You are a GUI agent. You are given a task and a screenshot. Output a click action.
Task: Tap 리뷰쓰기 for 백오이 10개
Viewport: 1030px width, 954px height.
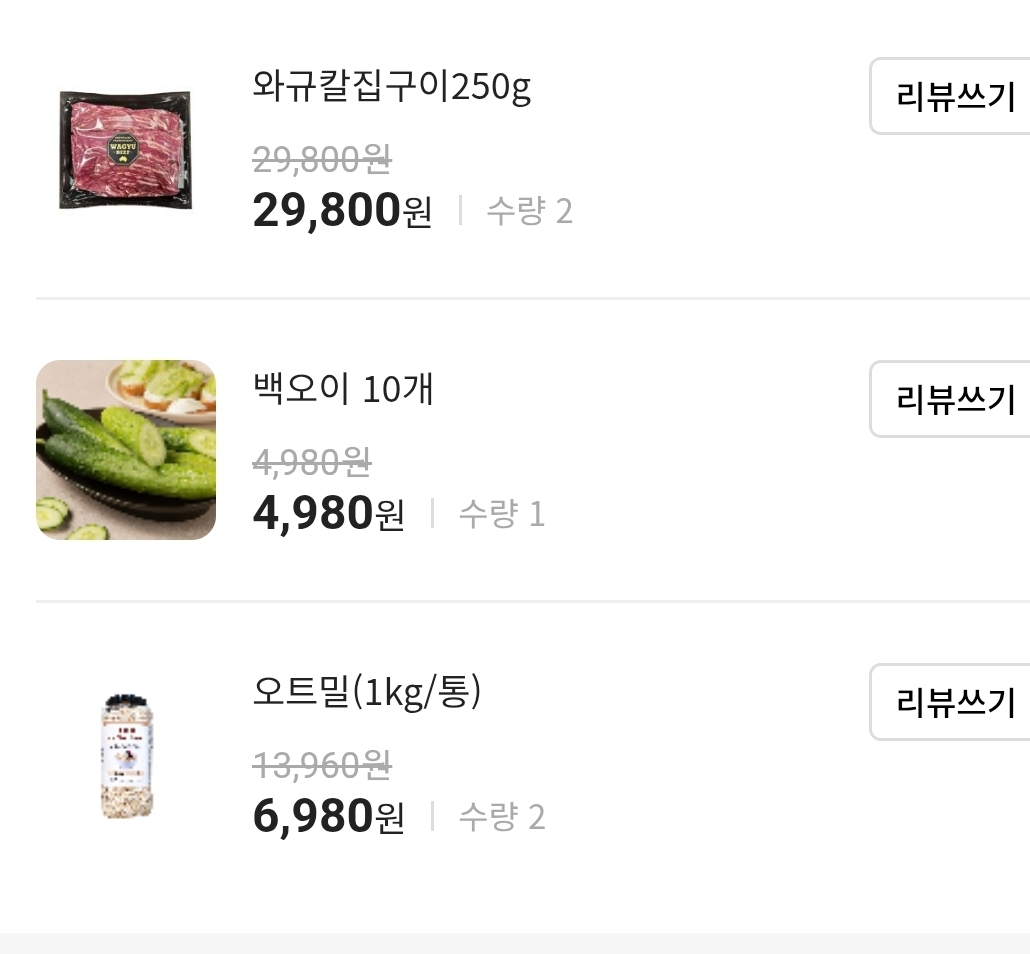click(x=952, y=400)
